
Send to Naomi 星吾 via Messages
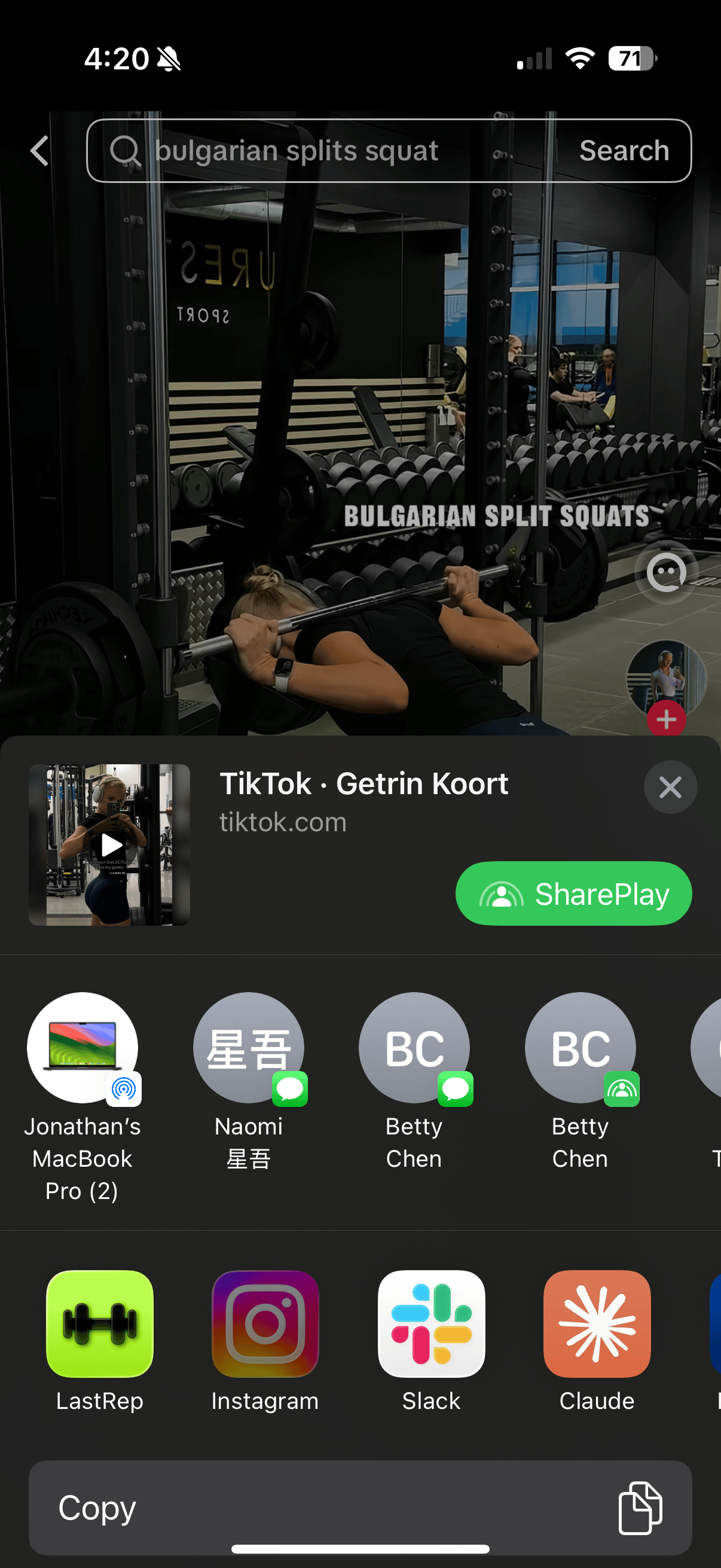coord(248,1048)
